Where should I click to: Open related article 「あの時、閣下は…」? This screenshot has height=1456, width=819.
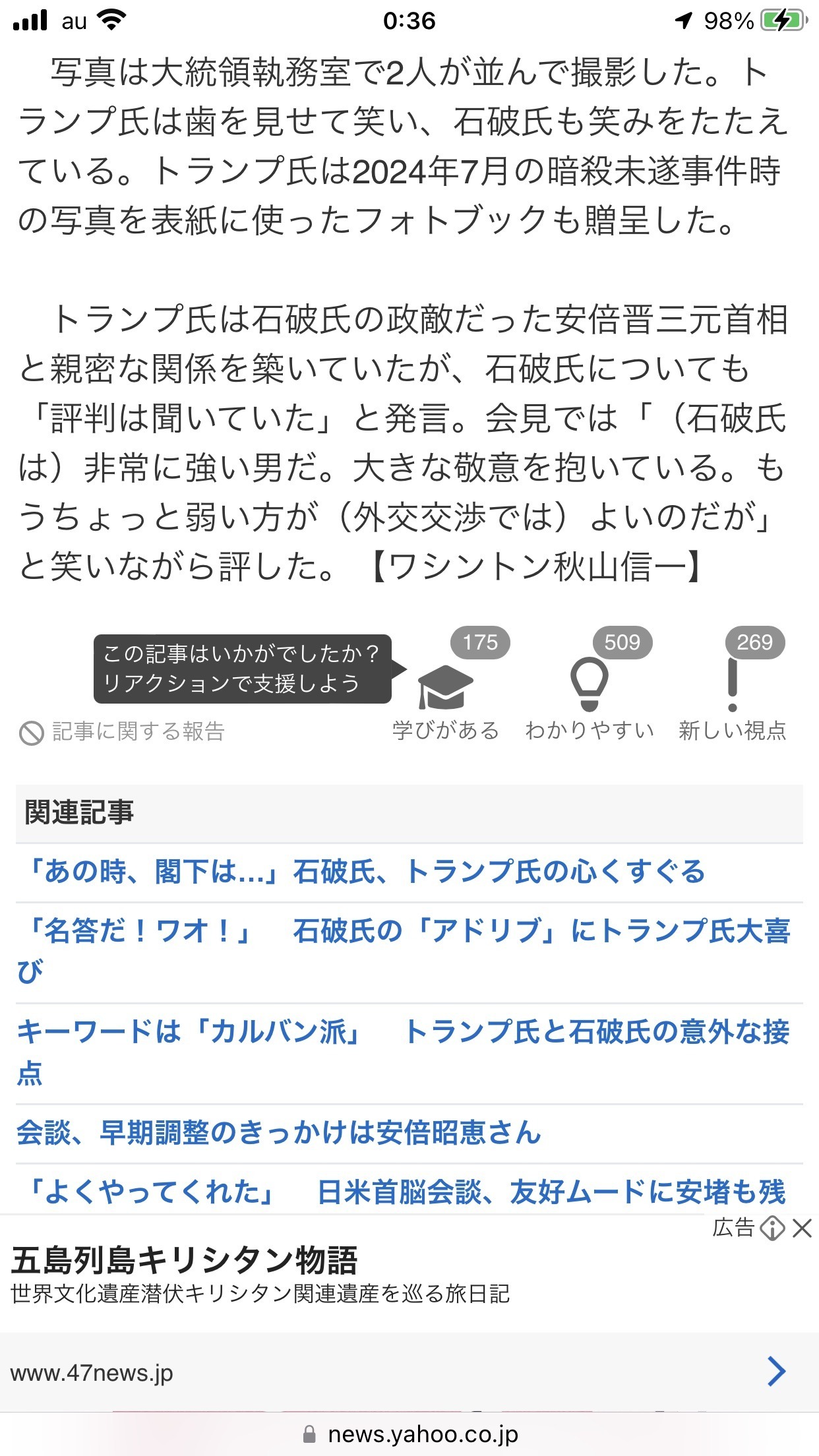(x=361, y=872)
